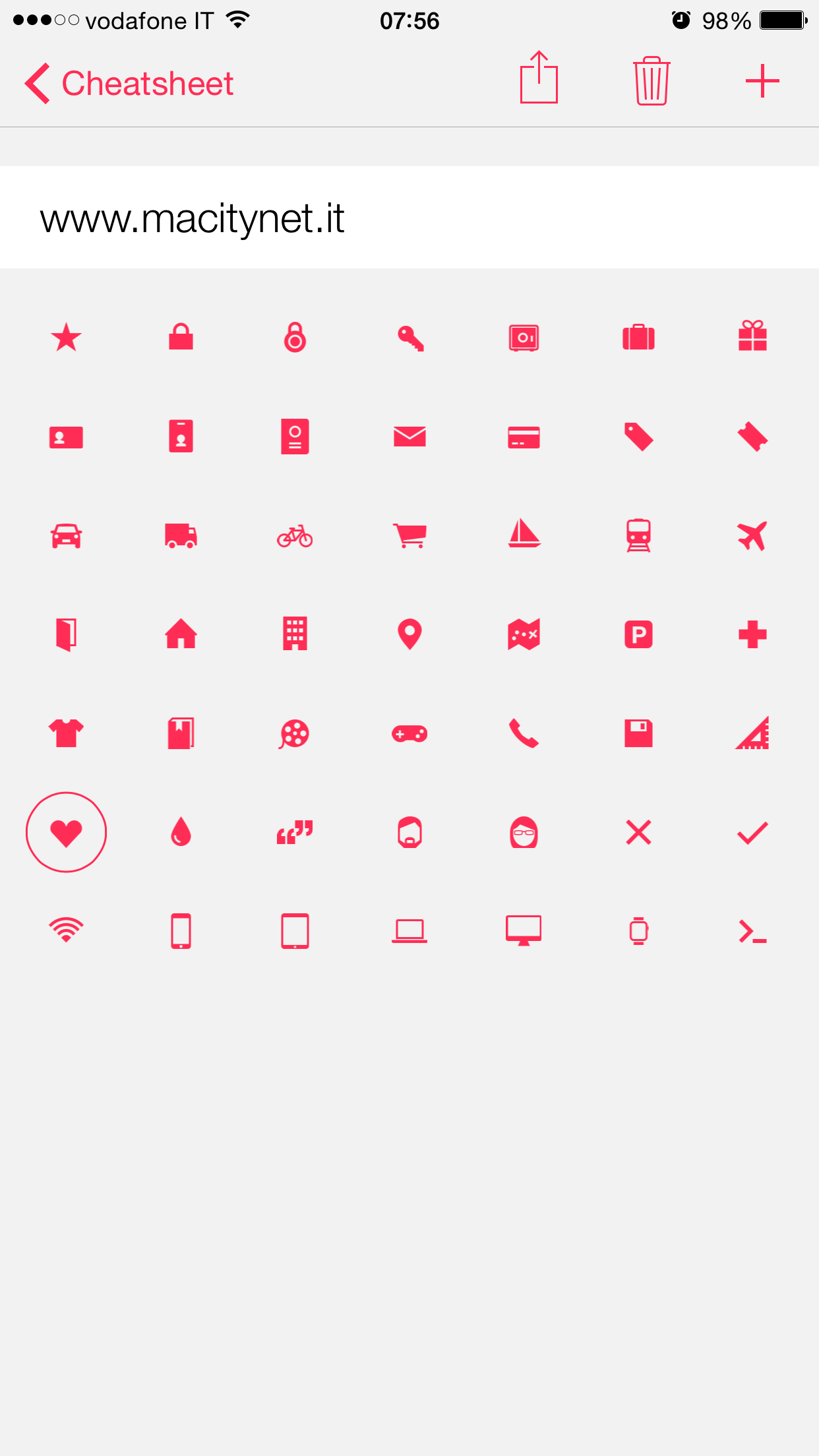
Task: Open the share sheet
Action: [539, 79]
